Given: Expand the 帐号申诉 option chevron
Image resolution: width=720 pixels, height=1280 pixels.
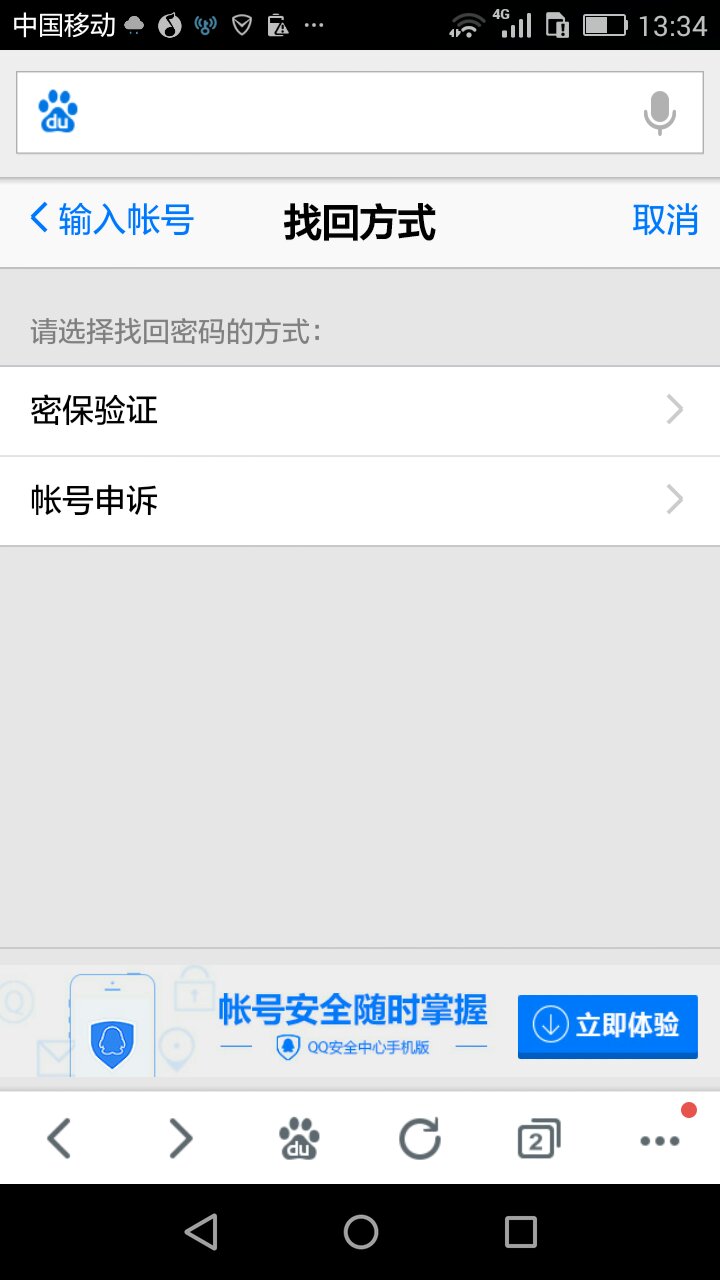Looking at the screenshot, I should pos(674,499).
